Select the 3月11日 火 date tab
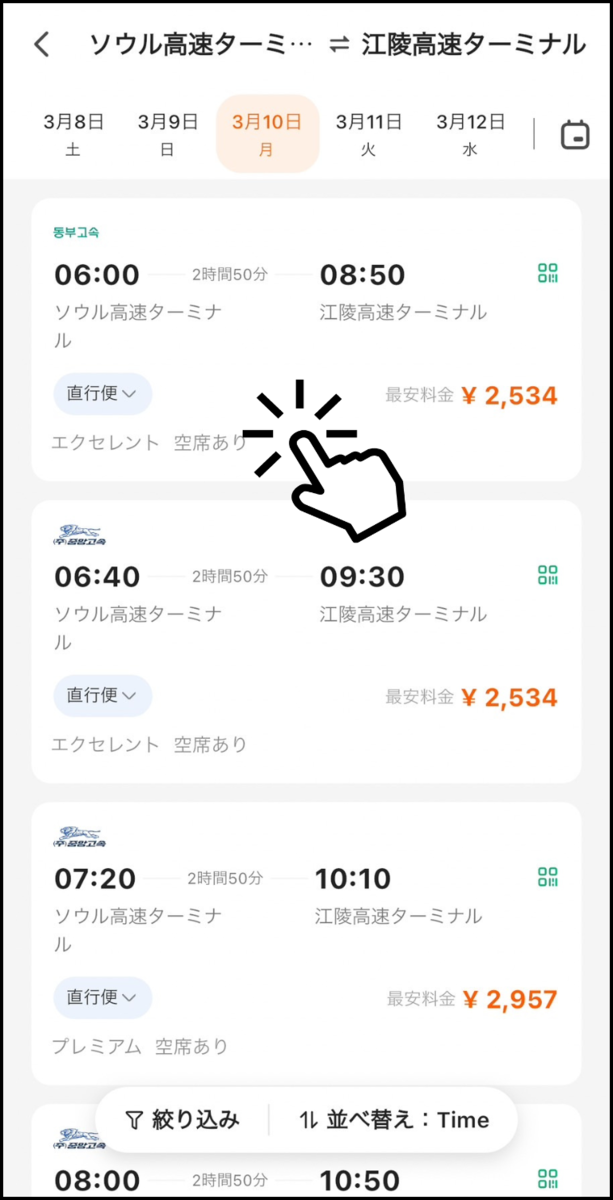This screenshot has width=613, height=1200. pyautogui.click(x=369, y=135)
